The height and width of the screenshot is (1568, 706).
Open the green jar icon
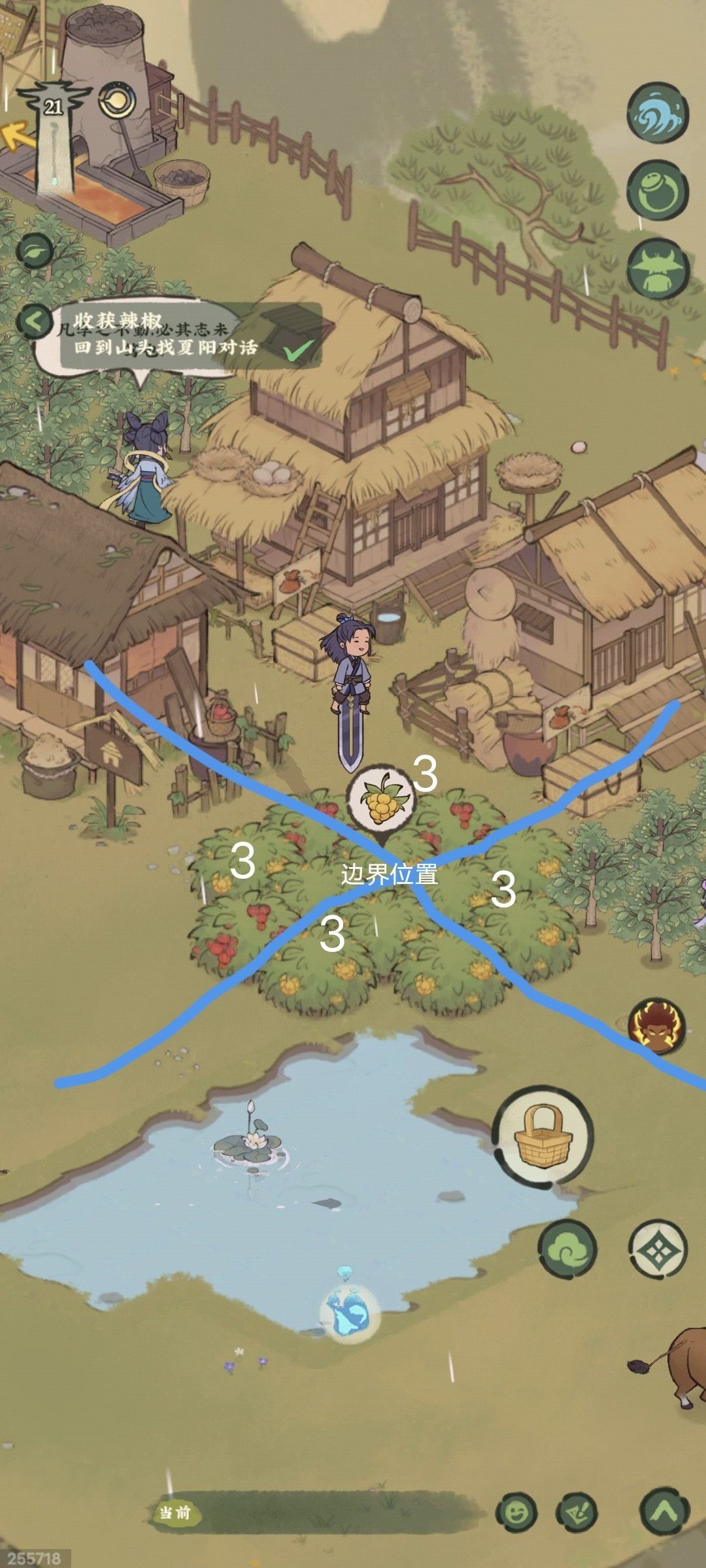pos(657,191)
